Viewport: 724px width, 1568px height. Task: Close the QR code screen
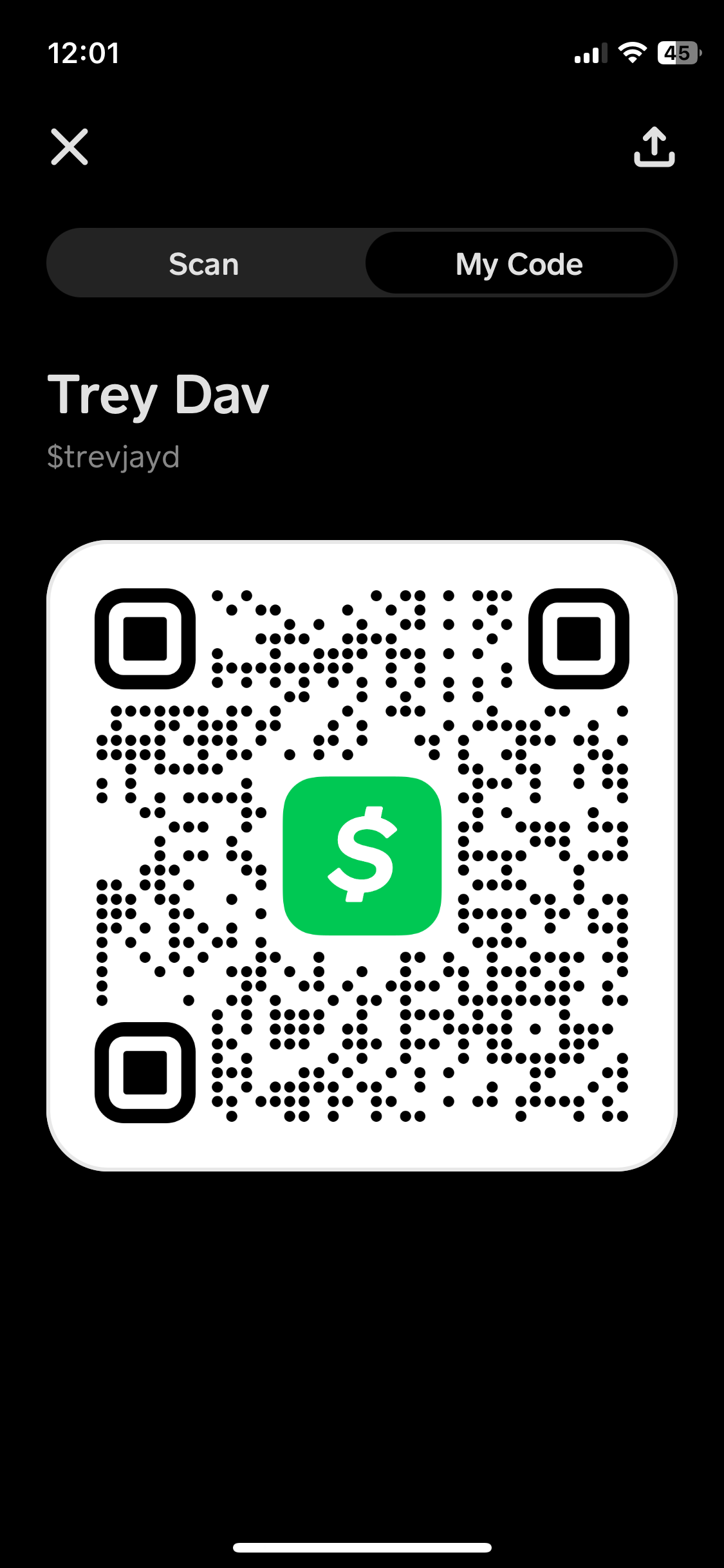tap(70, 147)
